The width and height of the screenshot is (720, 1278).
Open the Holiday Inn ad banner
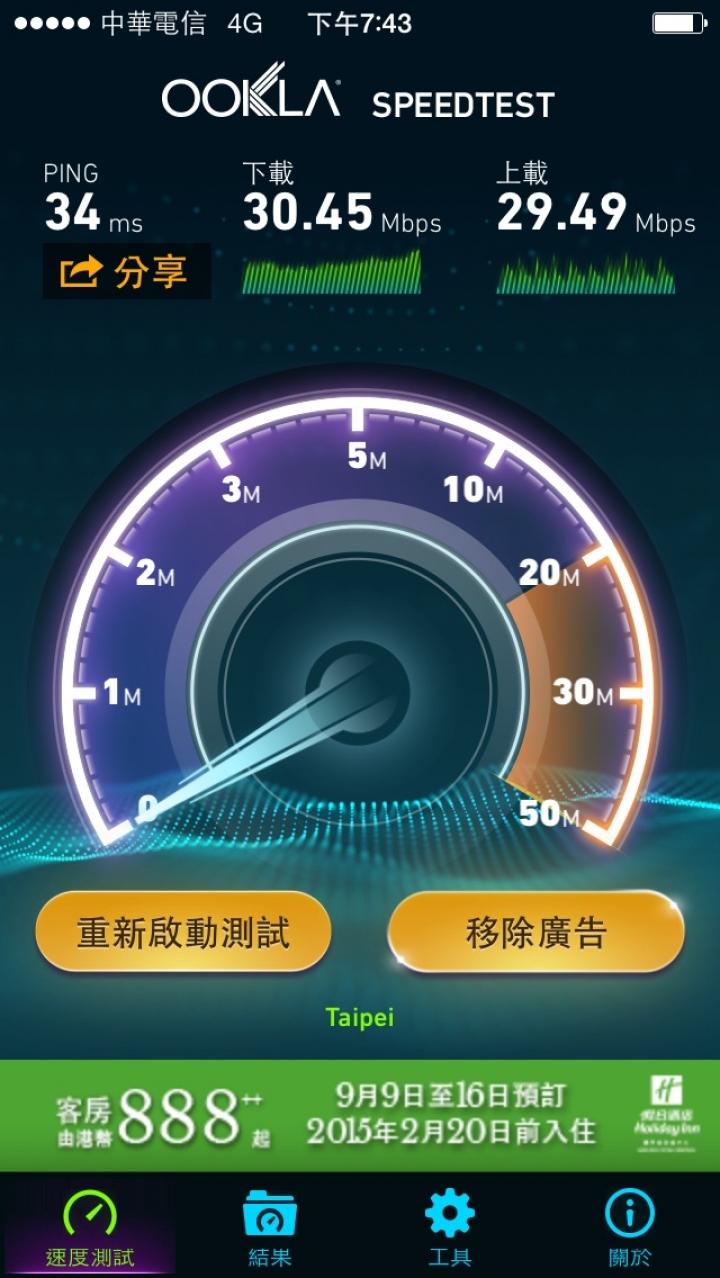[x=360, y=1115]
